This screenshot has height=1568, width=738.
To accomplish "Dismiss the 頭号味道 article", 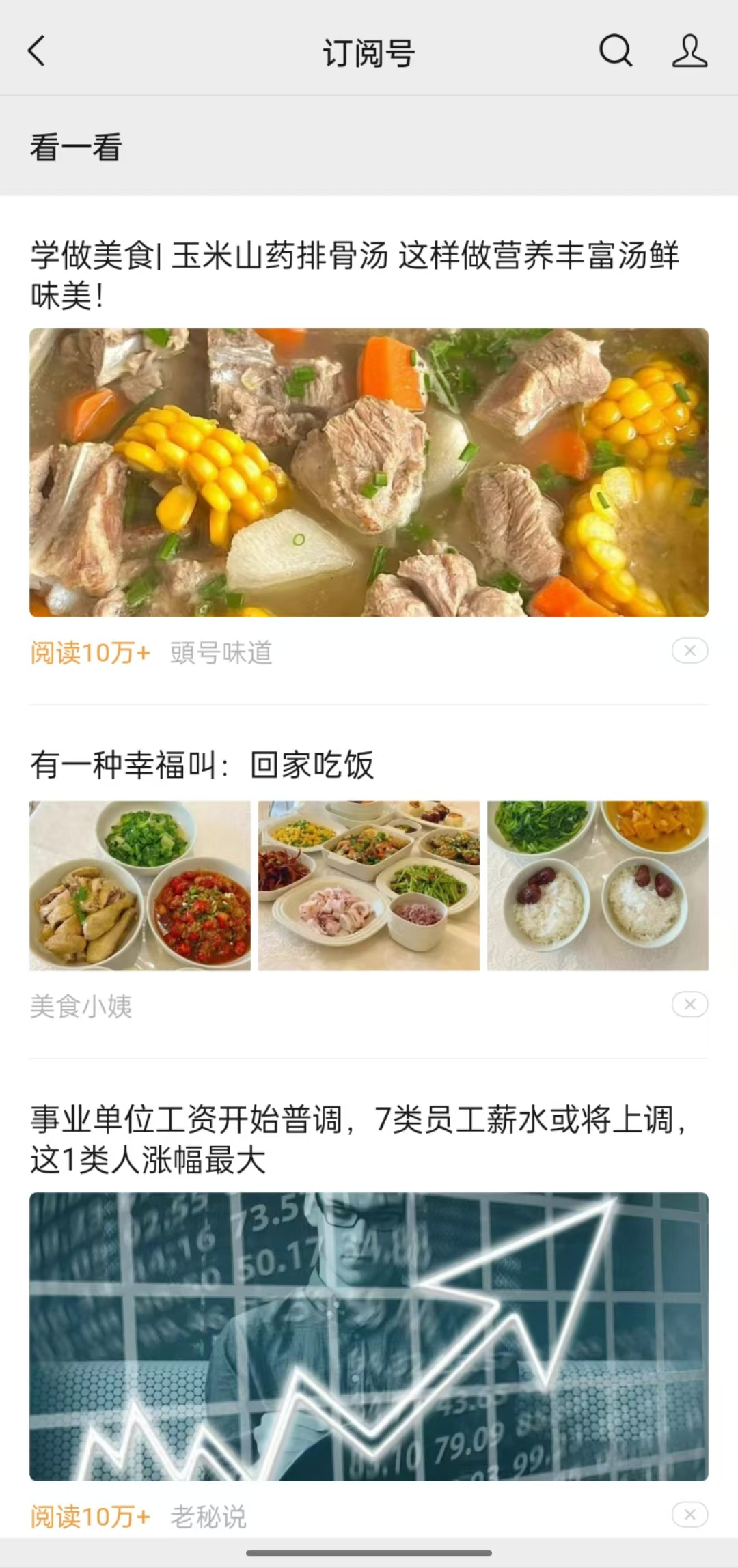I will coord(689,651).
